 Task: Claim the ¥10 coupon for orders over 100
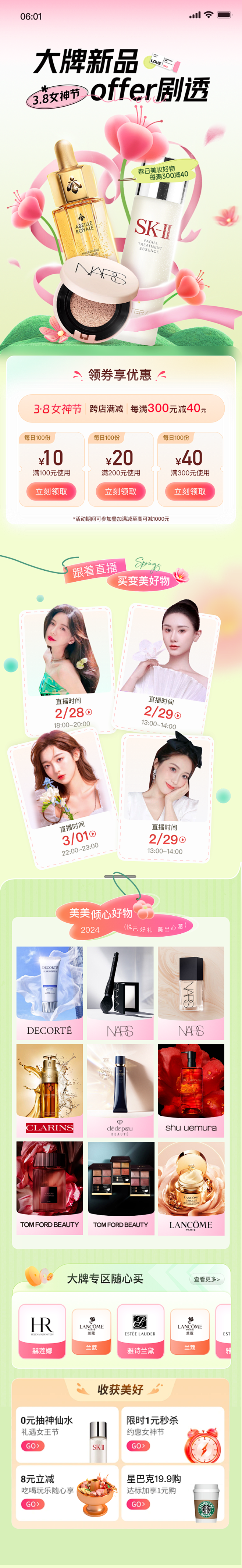[51, 491]
